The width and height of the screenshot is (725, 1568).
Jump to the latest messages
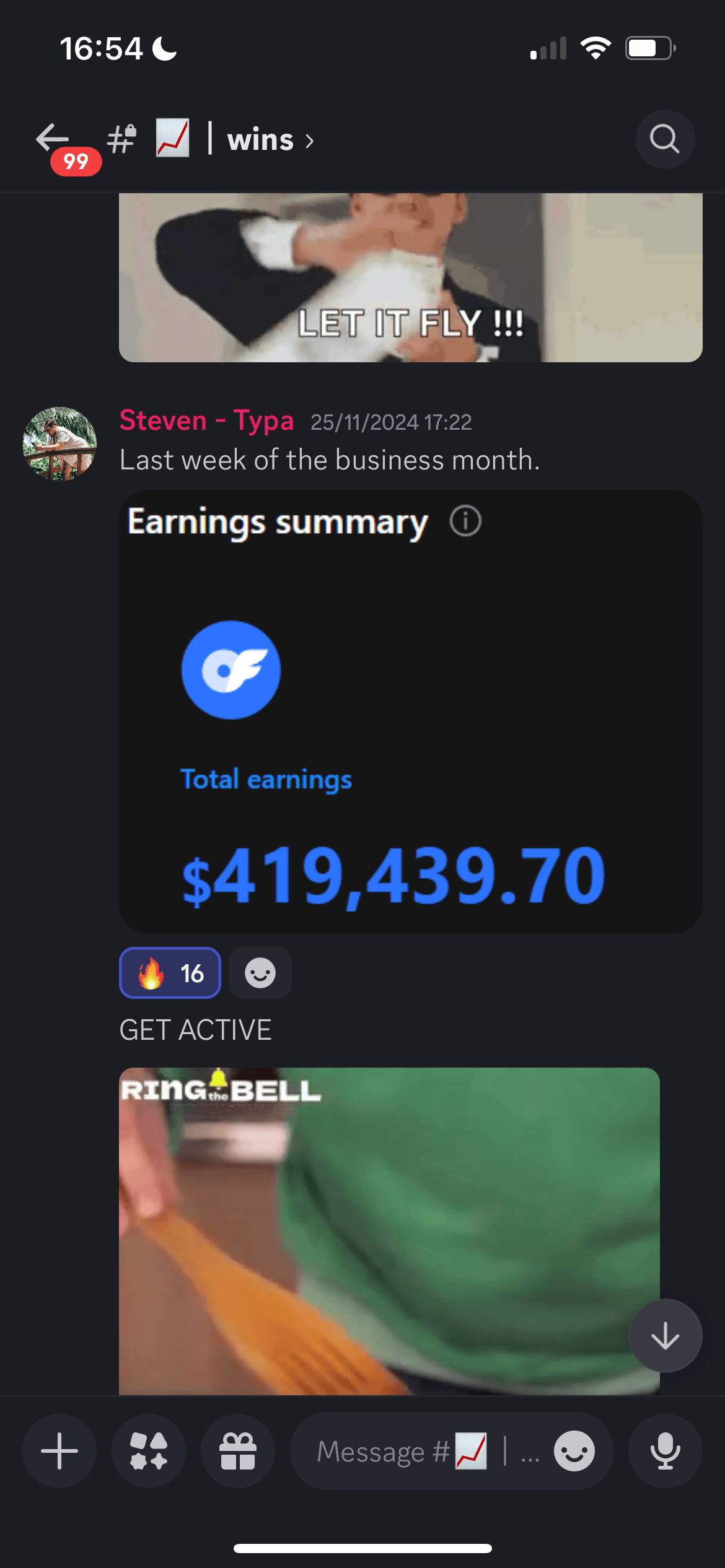pos(665,1336)
